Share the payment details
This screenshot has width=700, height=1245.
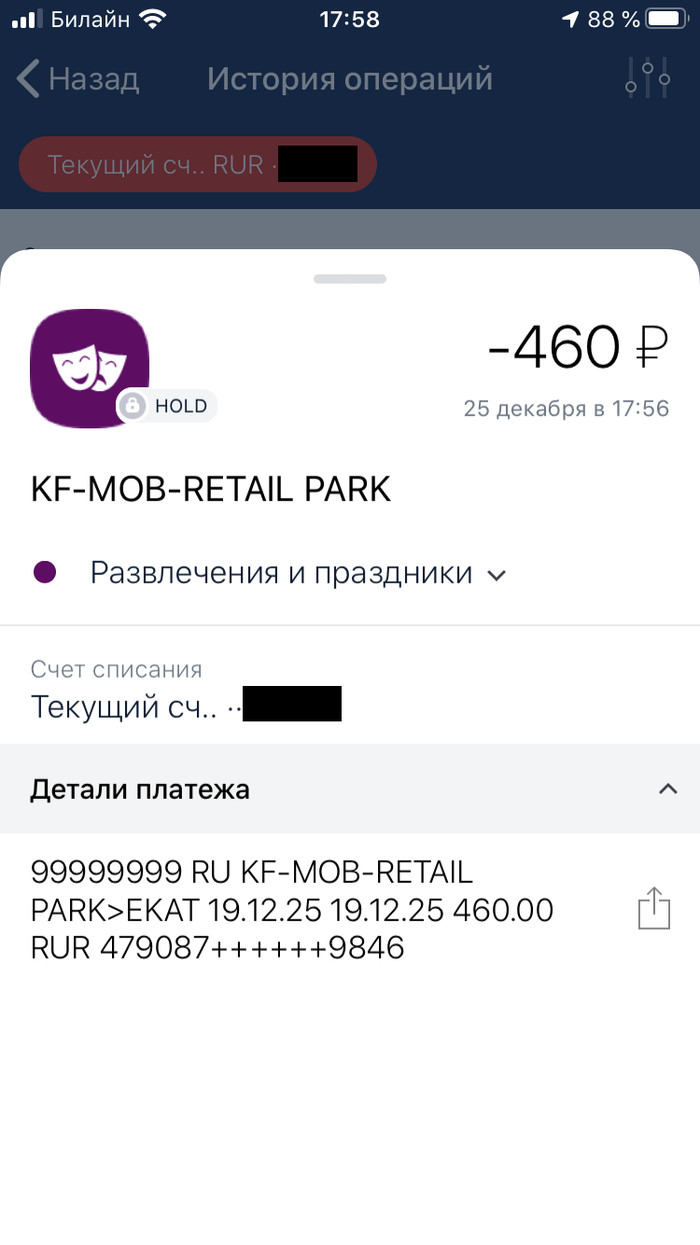[653, 910]
